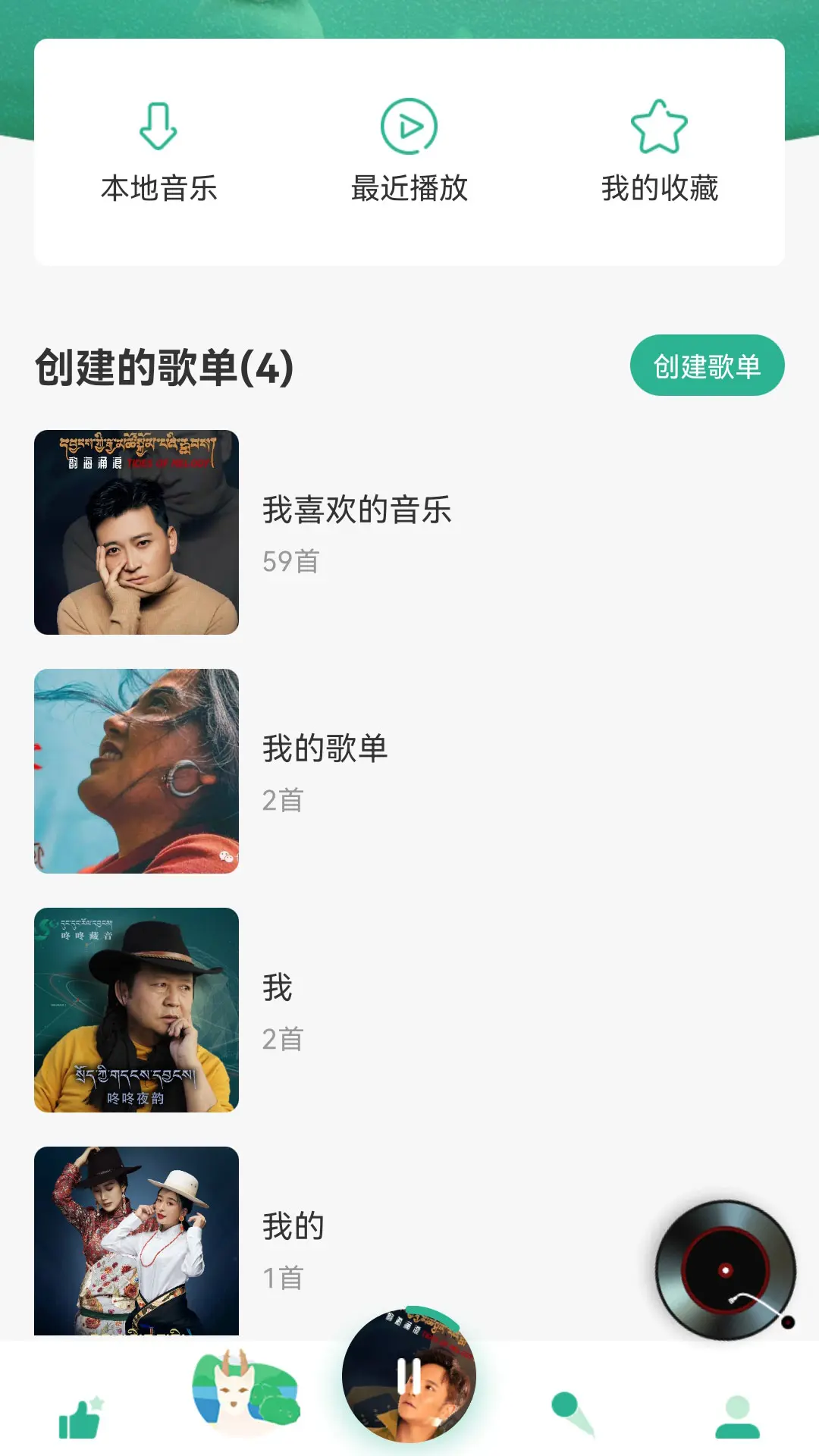Viewport: 819px width, 1456px height.
Task: Open 我的收藏 favorites
Action: click(659, 153)
